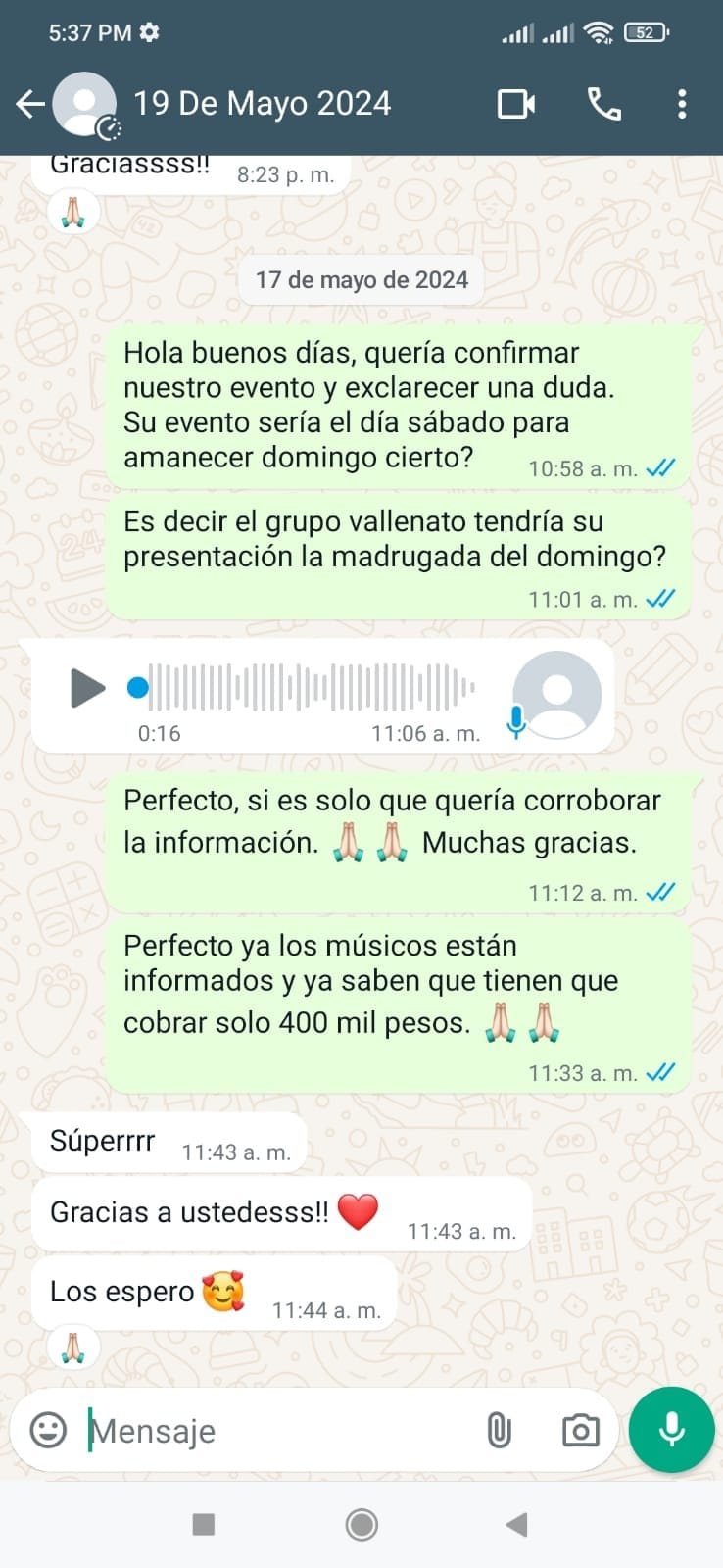Go back to the chat list
The height and width of the screenshot is (1568, 723).
coord(30,104)
